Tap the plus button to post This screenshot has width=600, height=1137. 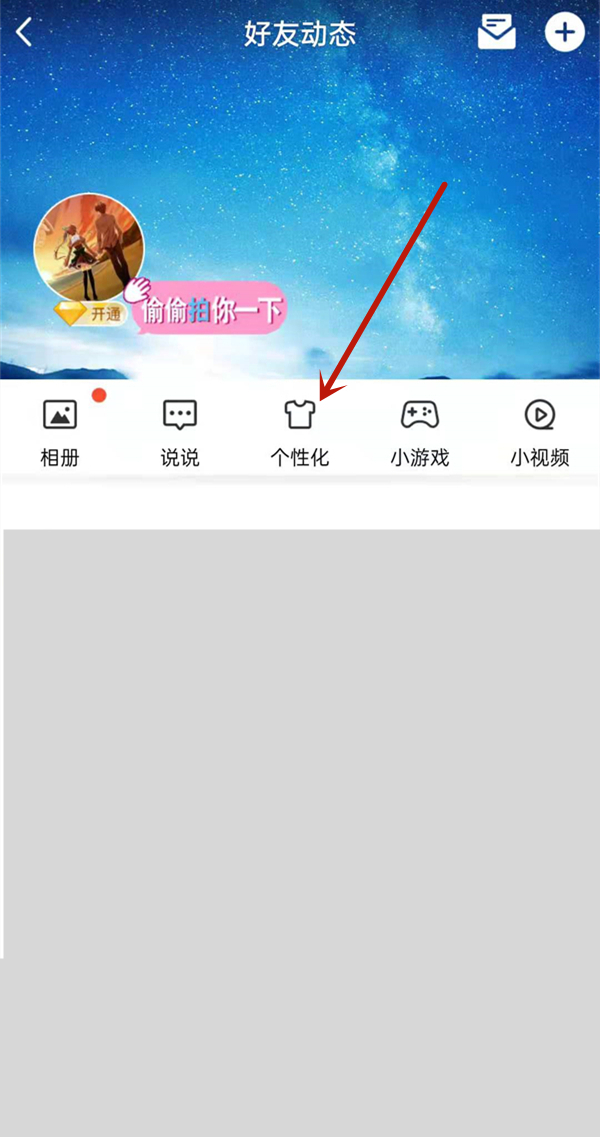pos(564,33)
